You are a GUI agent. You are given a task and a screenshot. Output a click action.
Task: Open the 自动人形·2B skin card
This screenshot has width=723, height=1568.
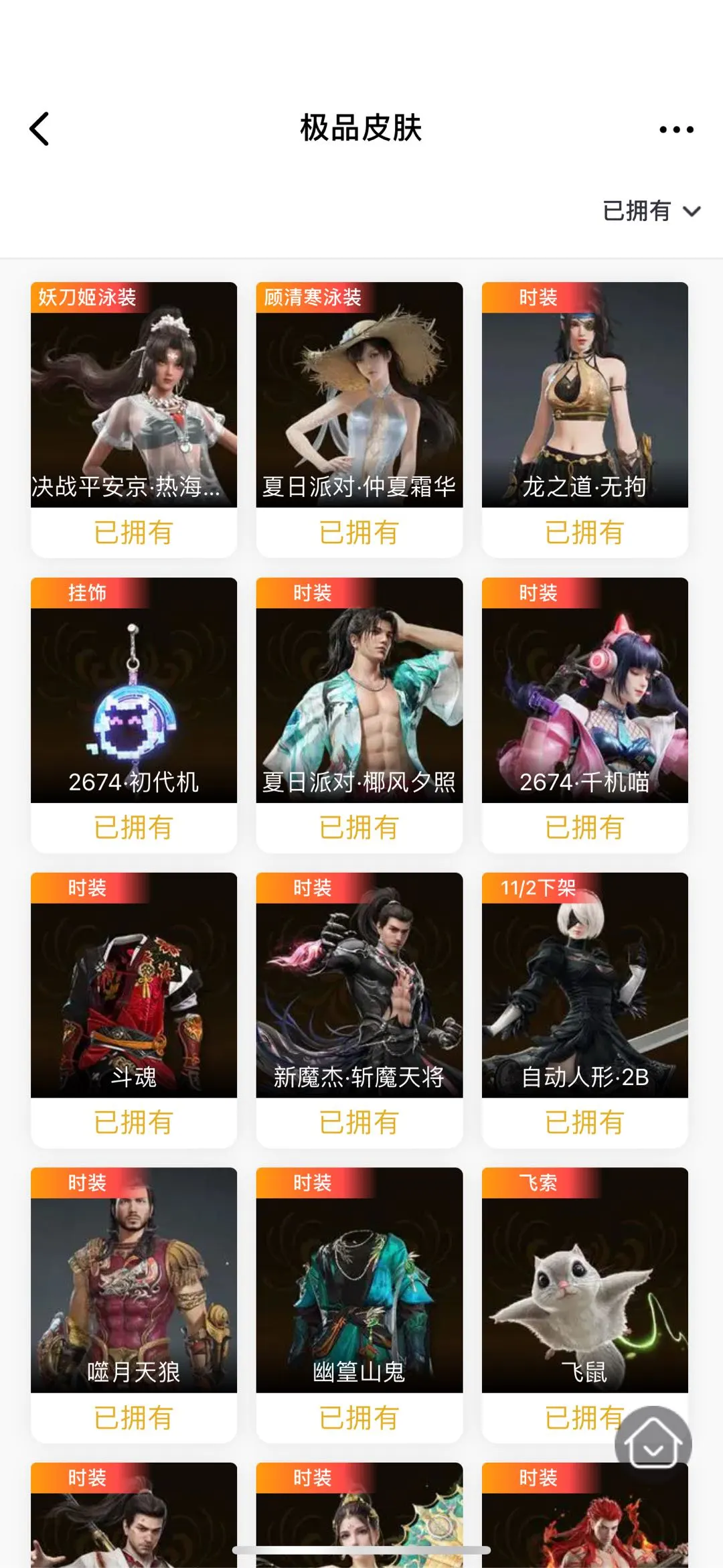(585, 985)
